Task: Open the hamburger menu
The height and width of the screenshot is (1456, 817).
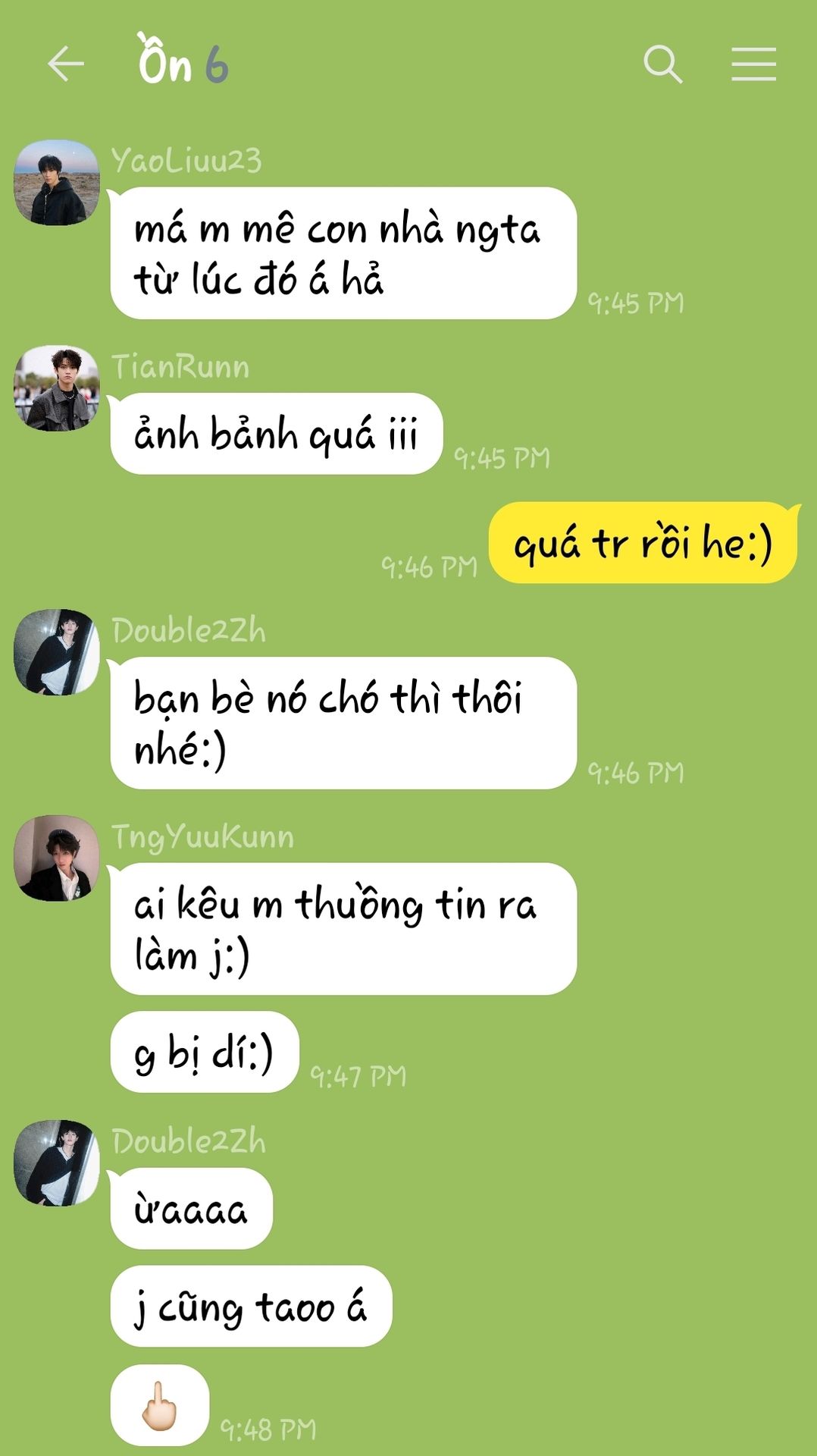Action: pos(753,64)
